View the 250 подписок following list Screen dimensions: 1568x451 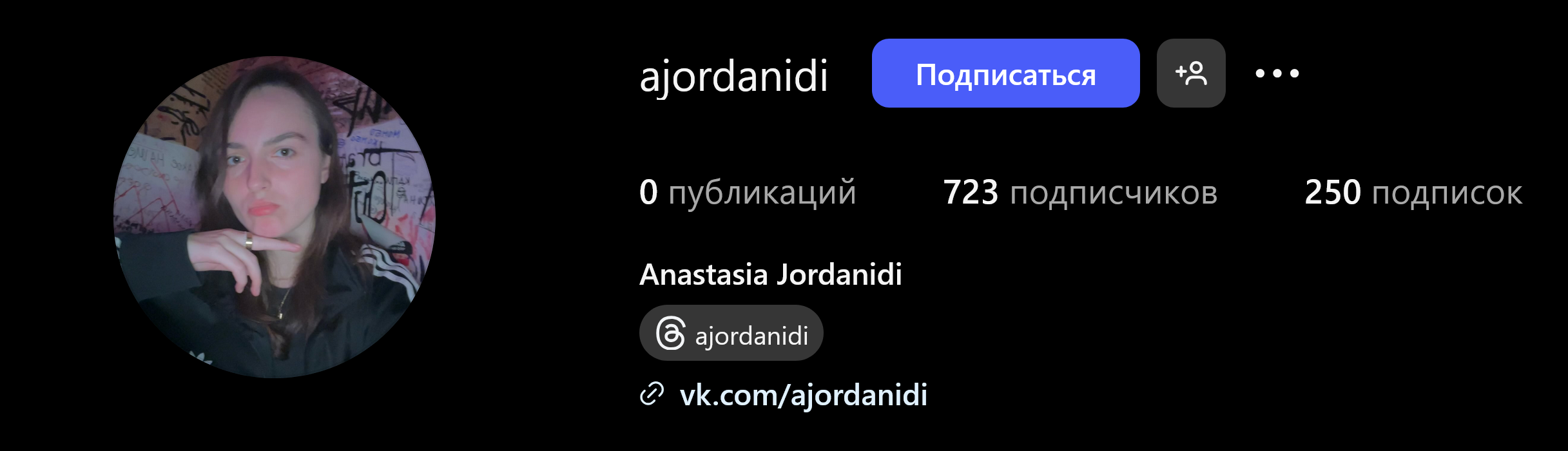[x=1413, y=193]
